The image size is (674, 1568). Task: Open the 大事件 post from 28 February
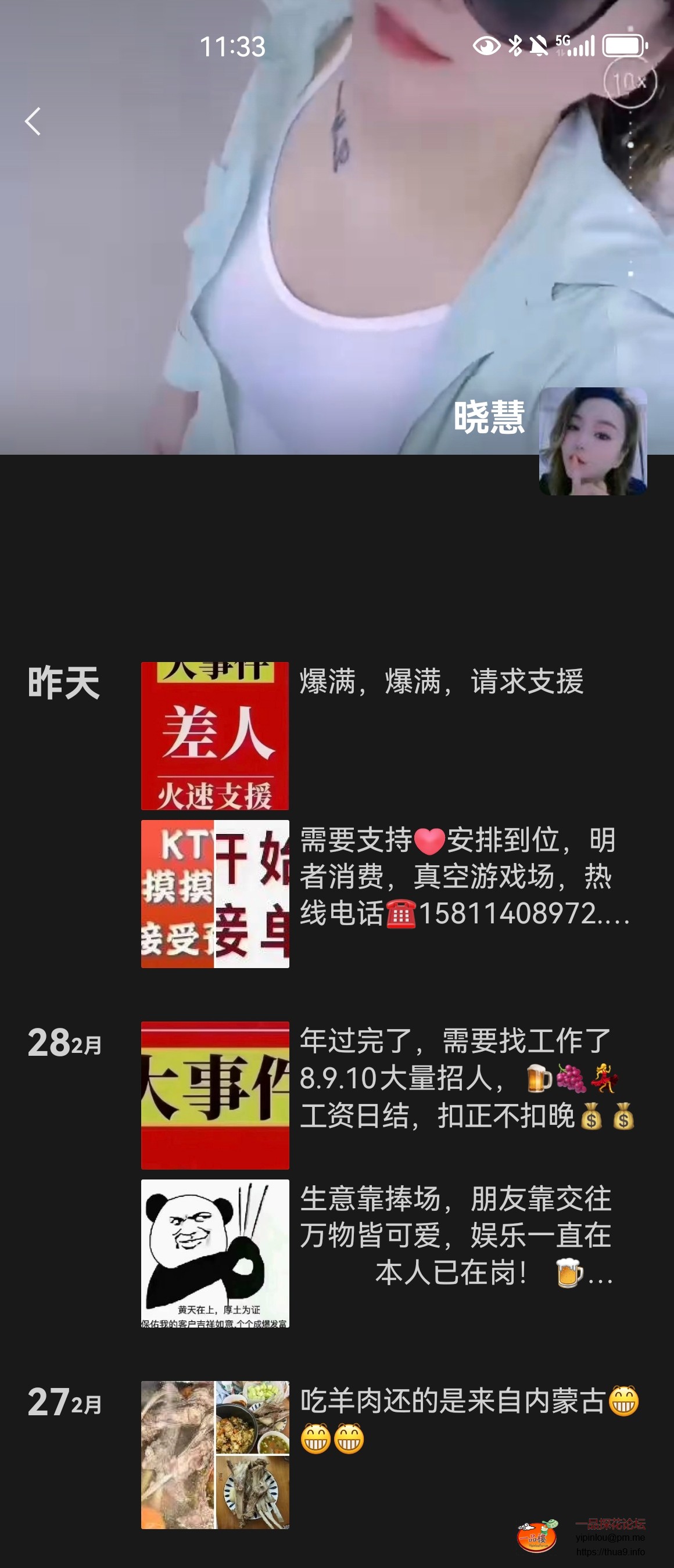tap(215, 1095)
